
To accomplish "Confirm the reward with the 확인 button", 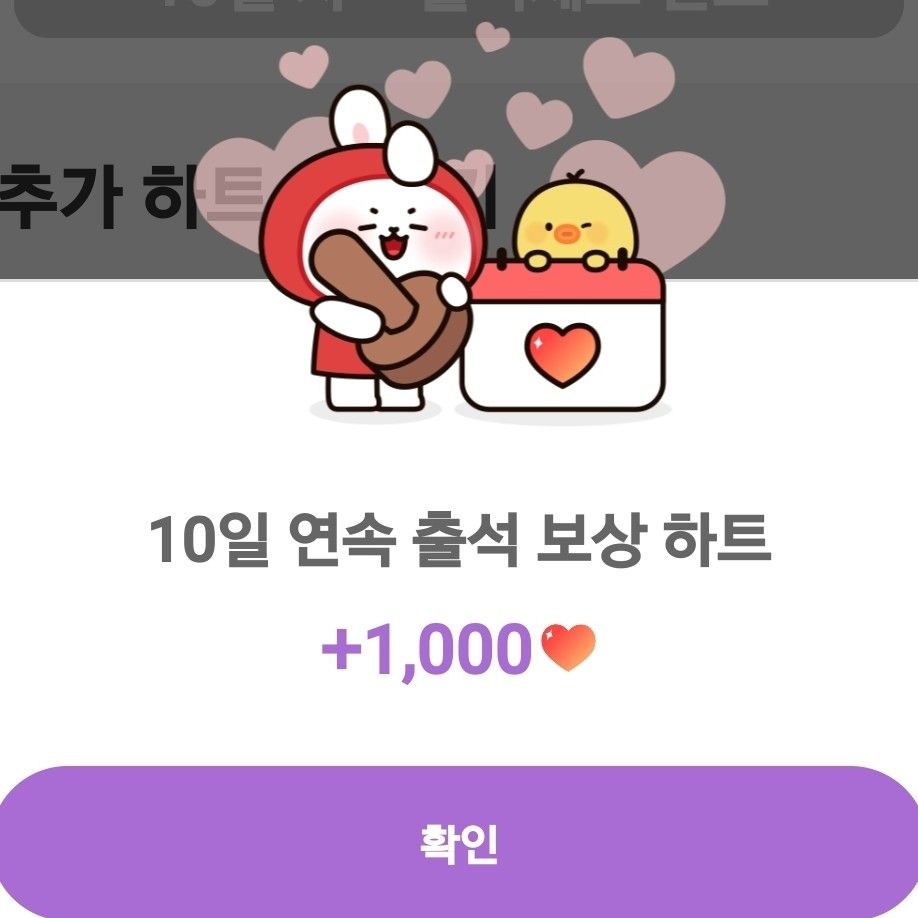I will (x=458, y=842).
